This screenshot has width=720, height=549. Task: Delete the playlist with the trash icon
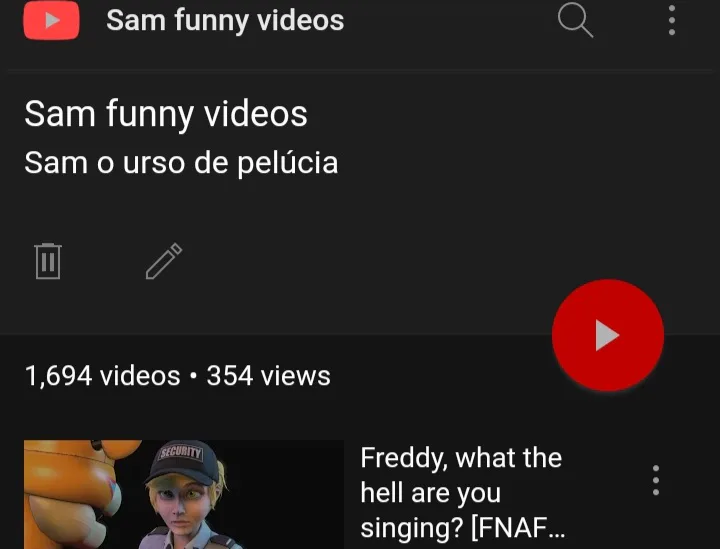(x=48, y=261)
